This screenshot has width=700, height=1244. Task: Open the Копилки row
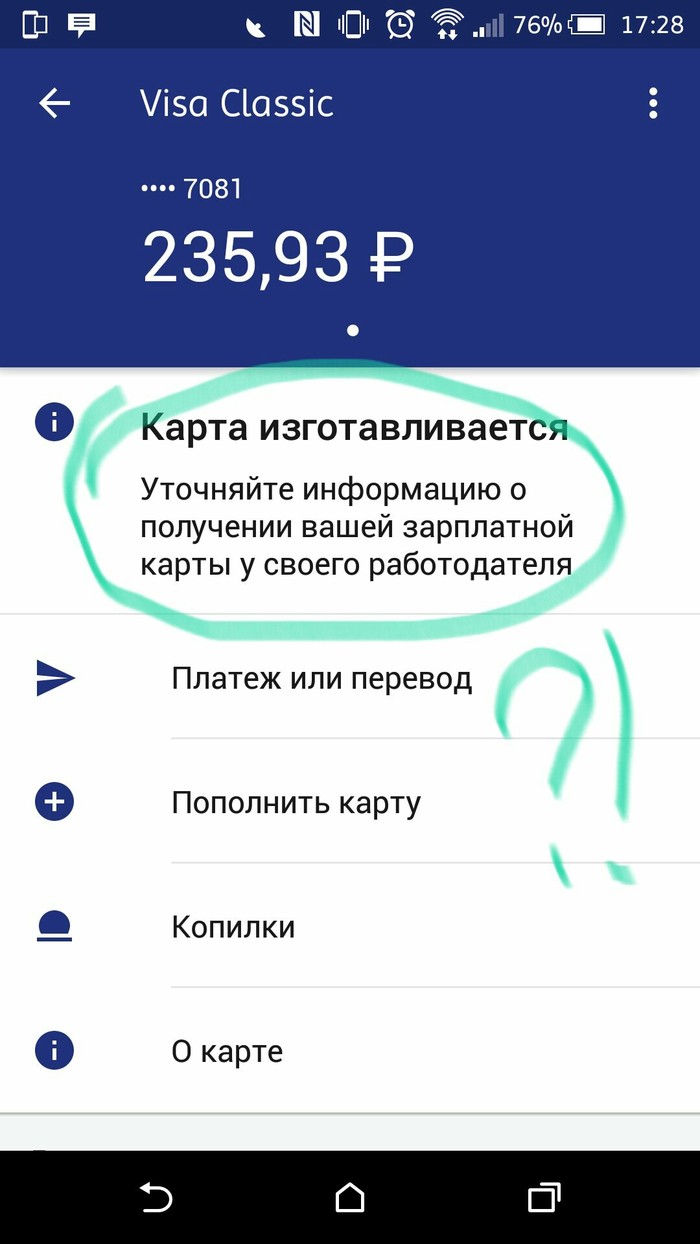[x=233, y=927]
